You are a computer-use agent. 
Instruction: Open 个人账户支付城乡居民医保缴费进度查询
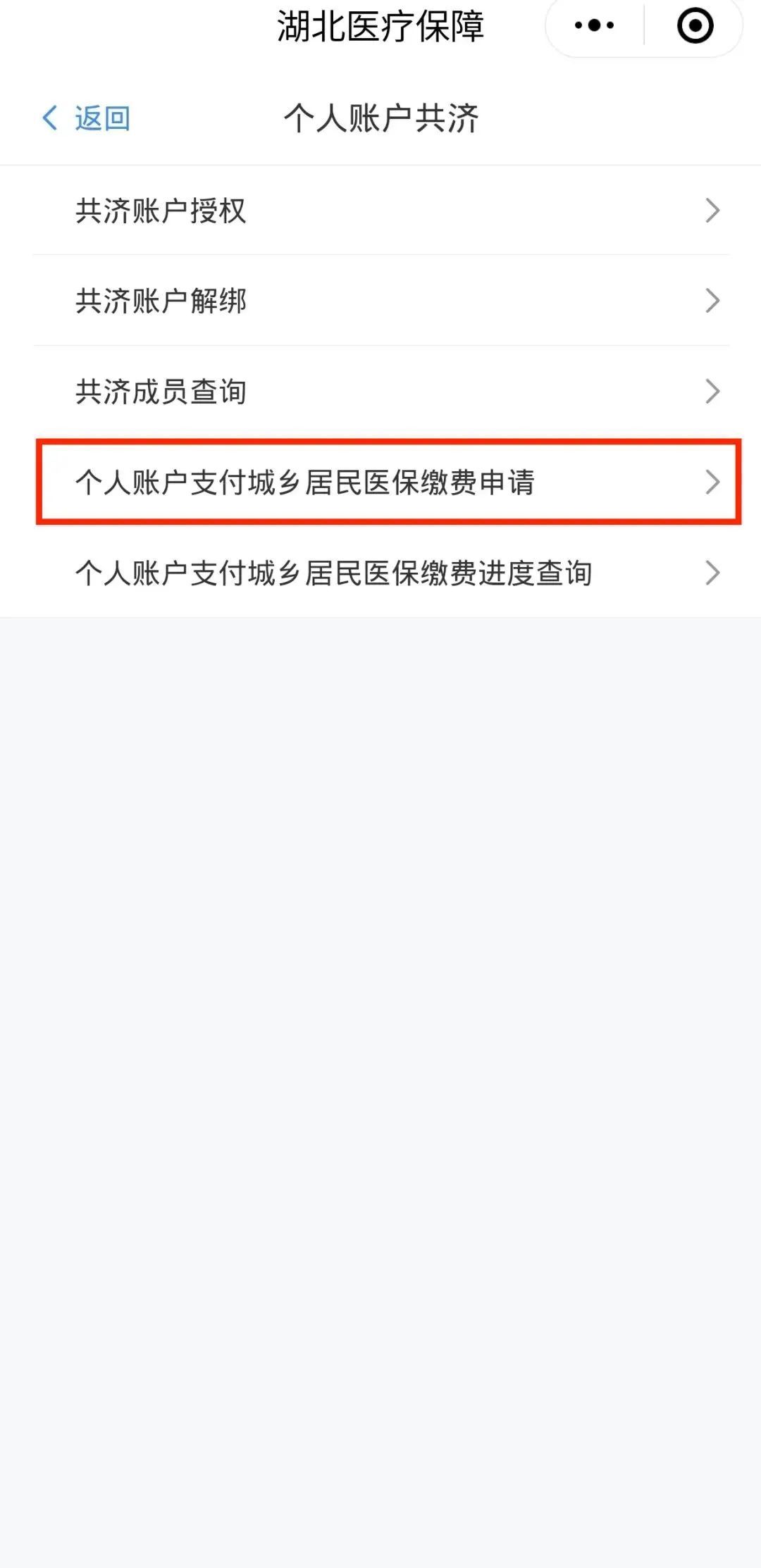pos(380,573)
